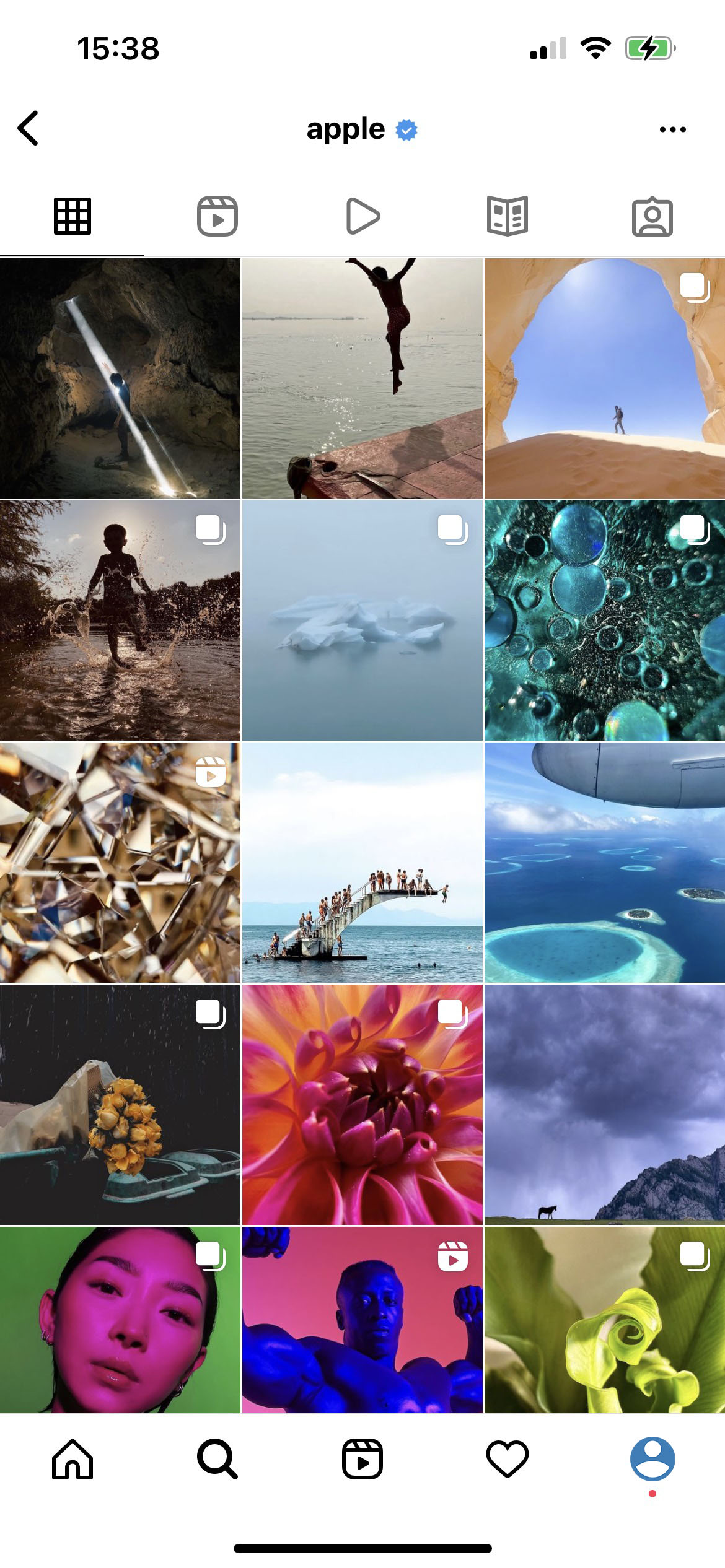This screenshot has width=725, height=1568.
Task: Switch to the Reels profile tab
Action: [217, 216]
